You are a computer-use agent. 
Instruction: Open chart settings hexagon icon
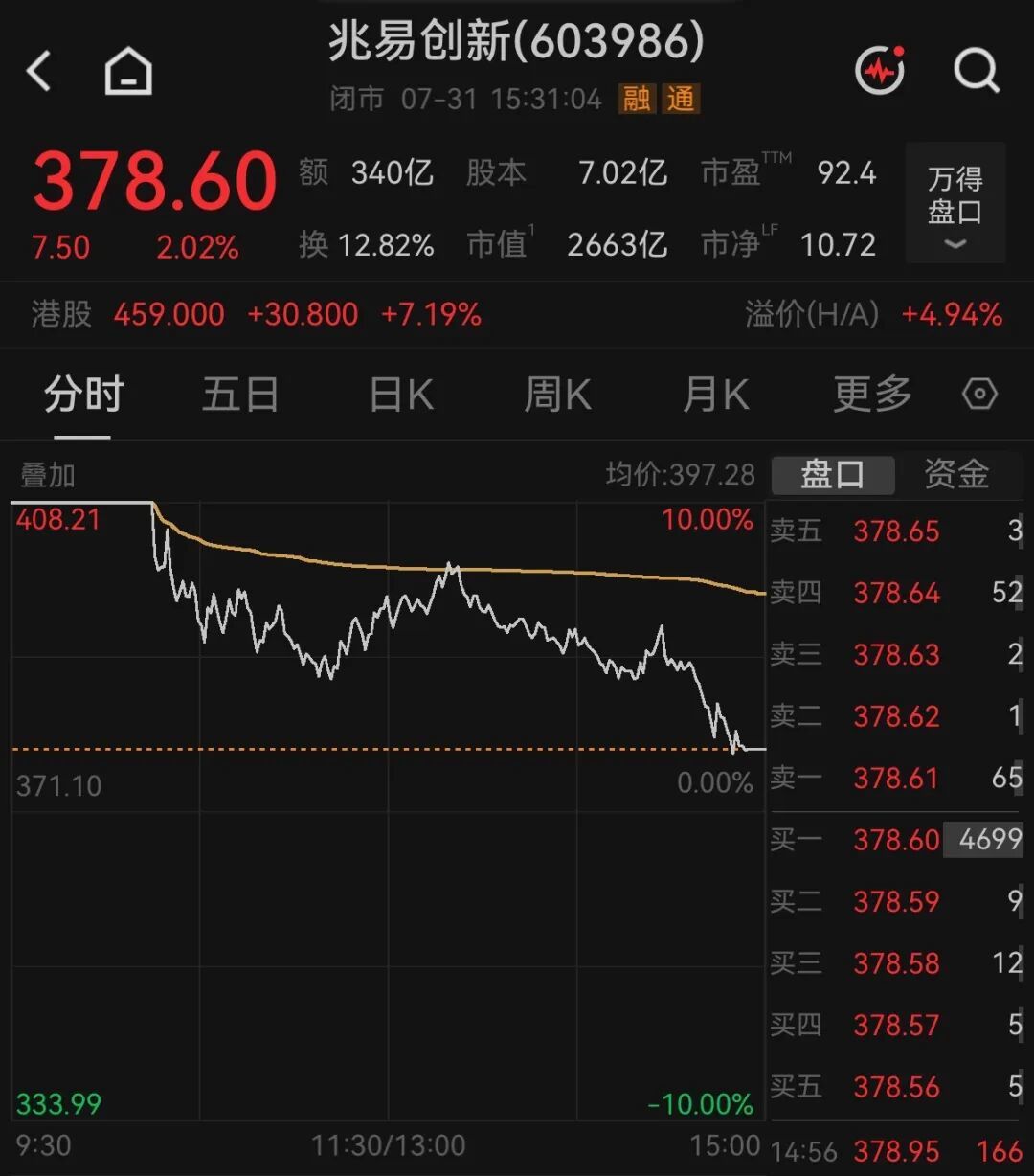click(x=979, y=395)
